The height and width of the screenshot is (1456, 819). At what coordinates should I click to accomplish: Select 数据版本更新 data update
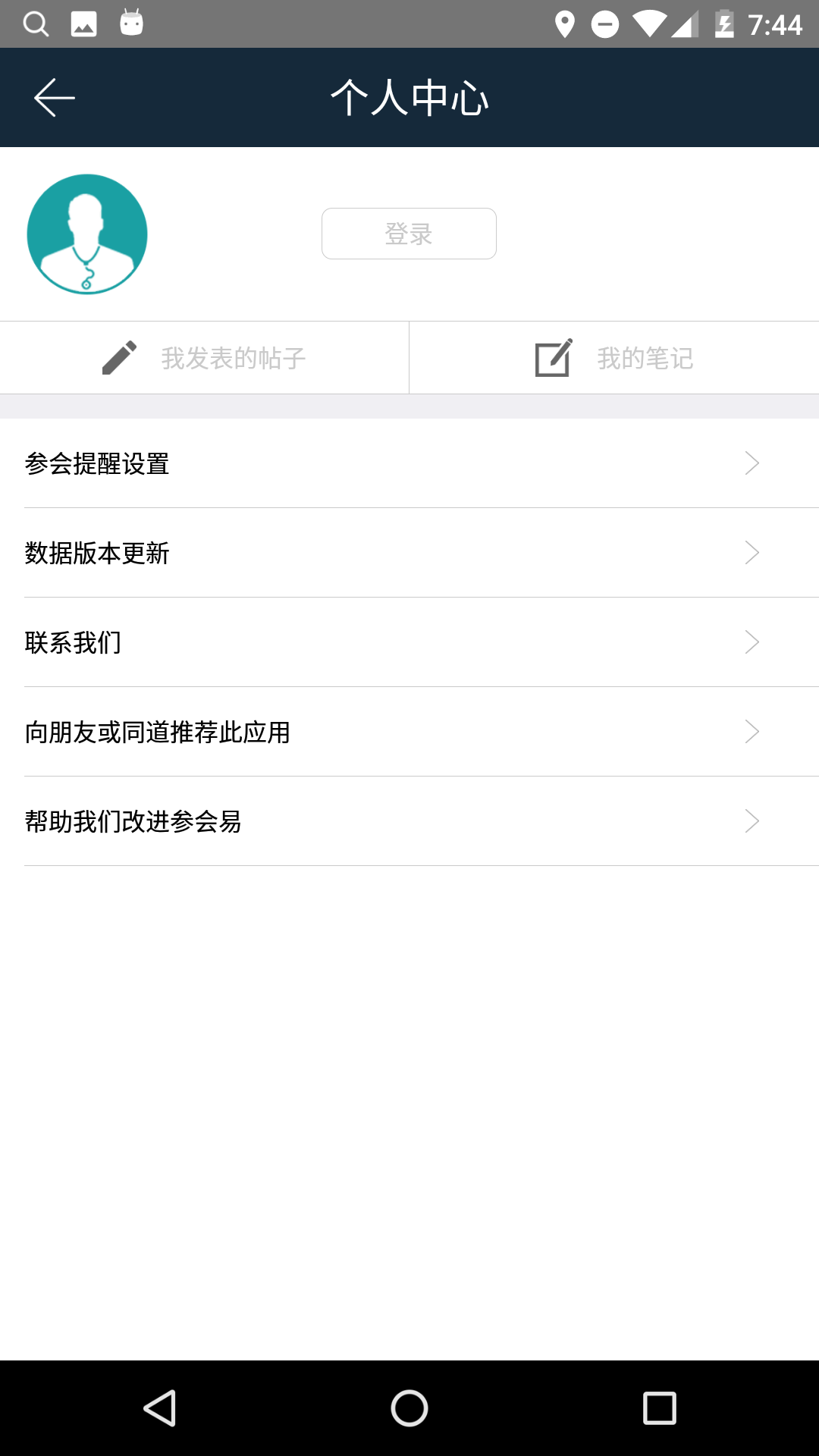409,553
